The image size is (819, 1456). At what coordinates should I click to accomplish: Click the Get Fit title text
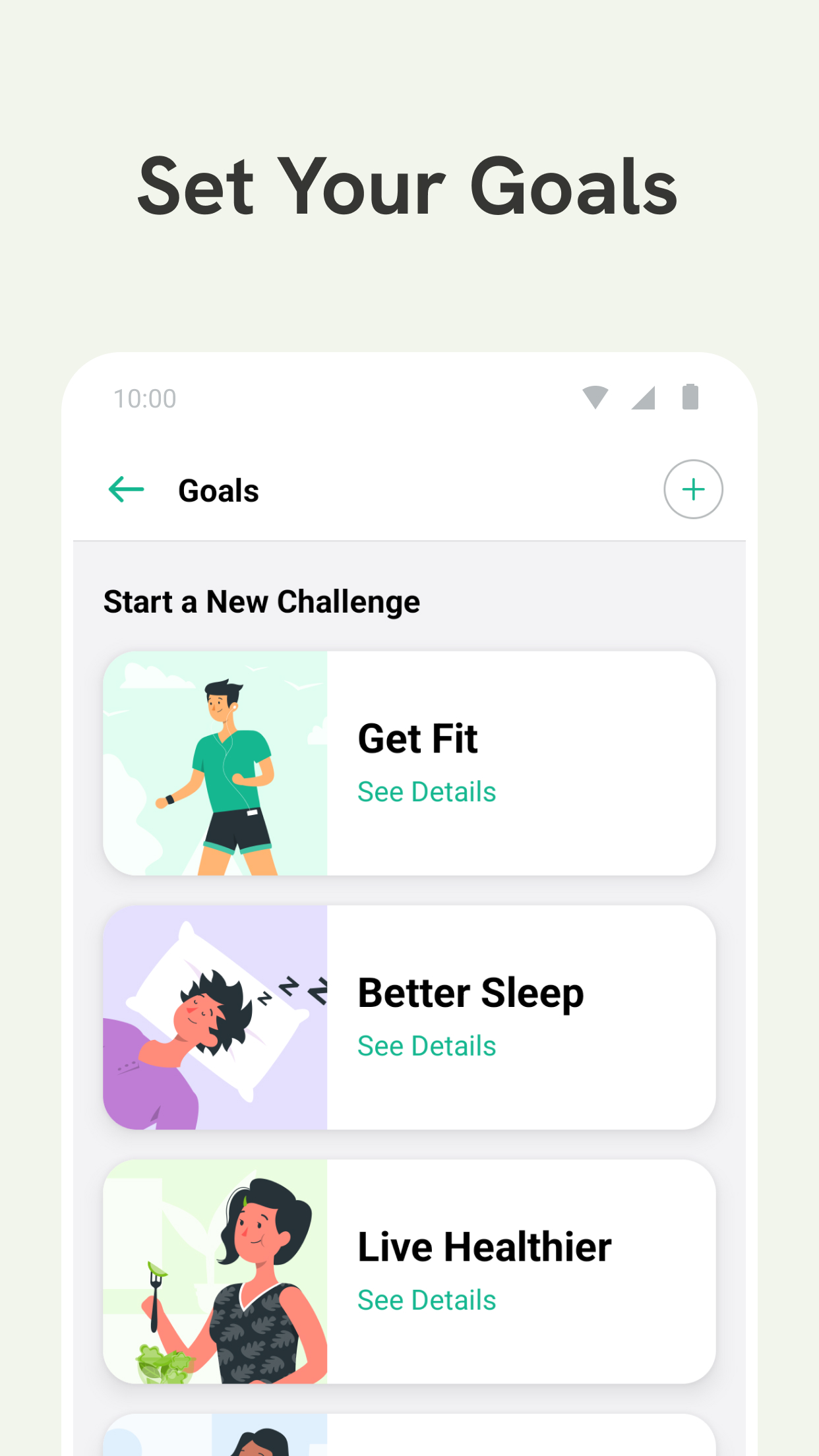(417, 738)
